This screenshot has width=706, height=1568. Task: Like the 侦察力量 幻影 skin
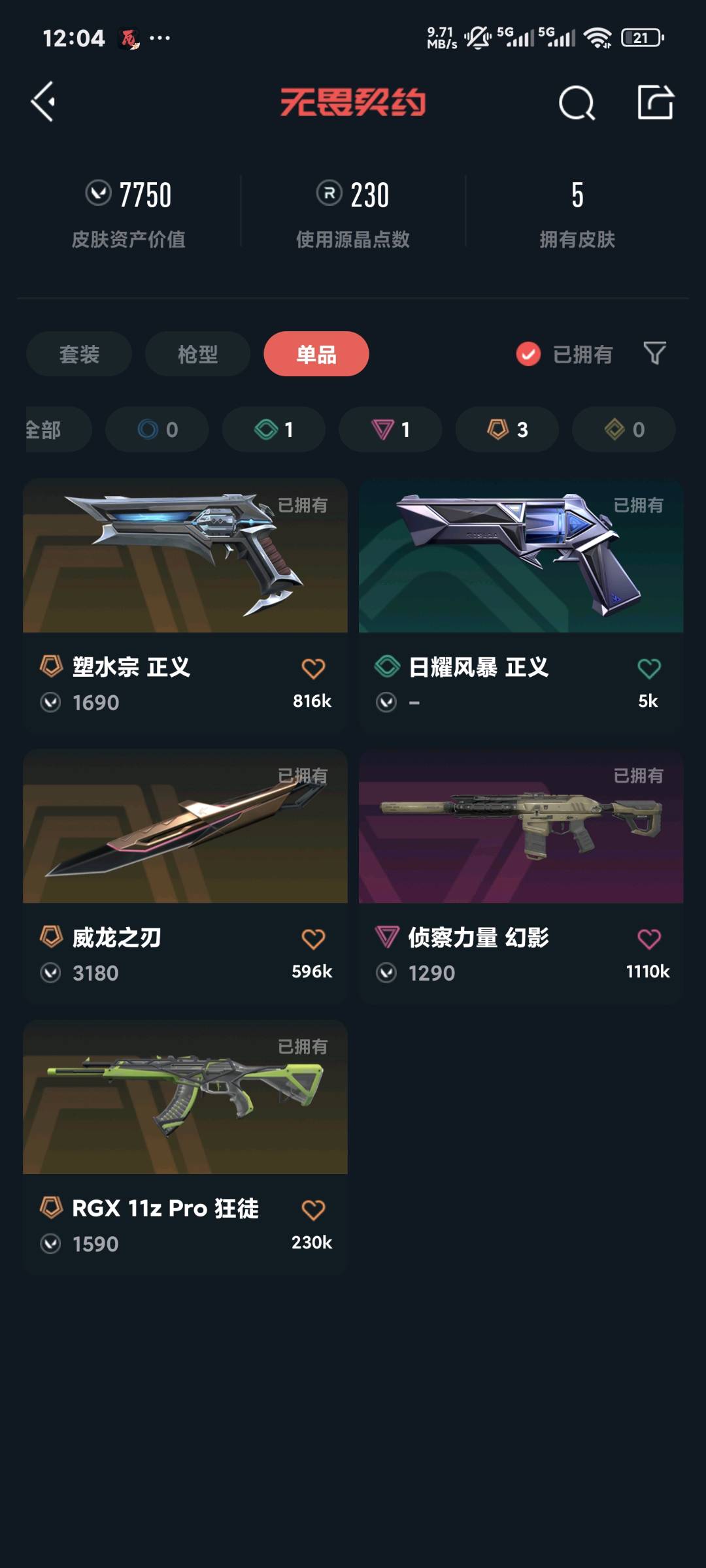coord(648,939)
